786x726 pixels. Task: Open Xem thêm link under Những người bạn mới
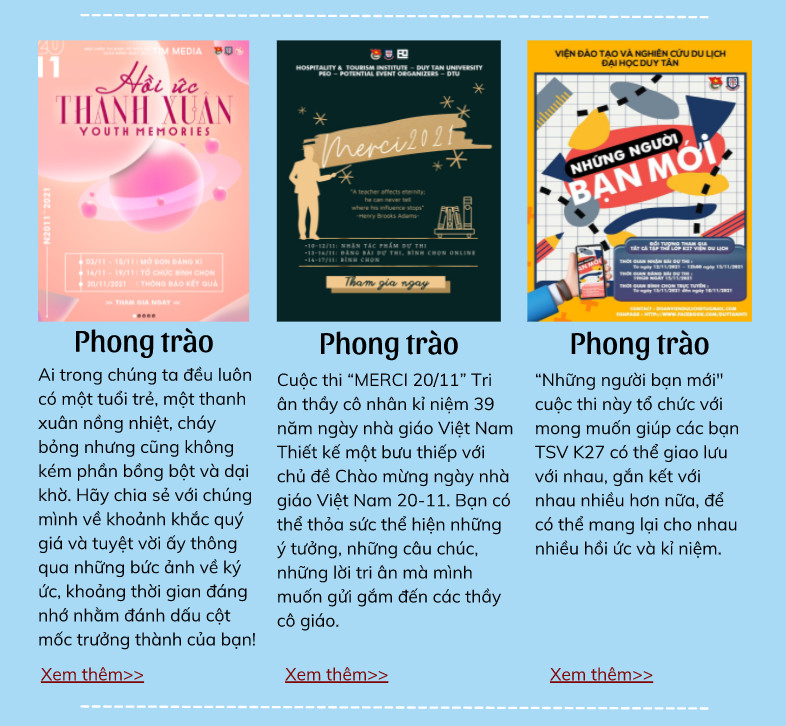[x=601, y=675]
